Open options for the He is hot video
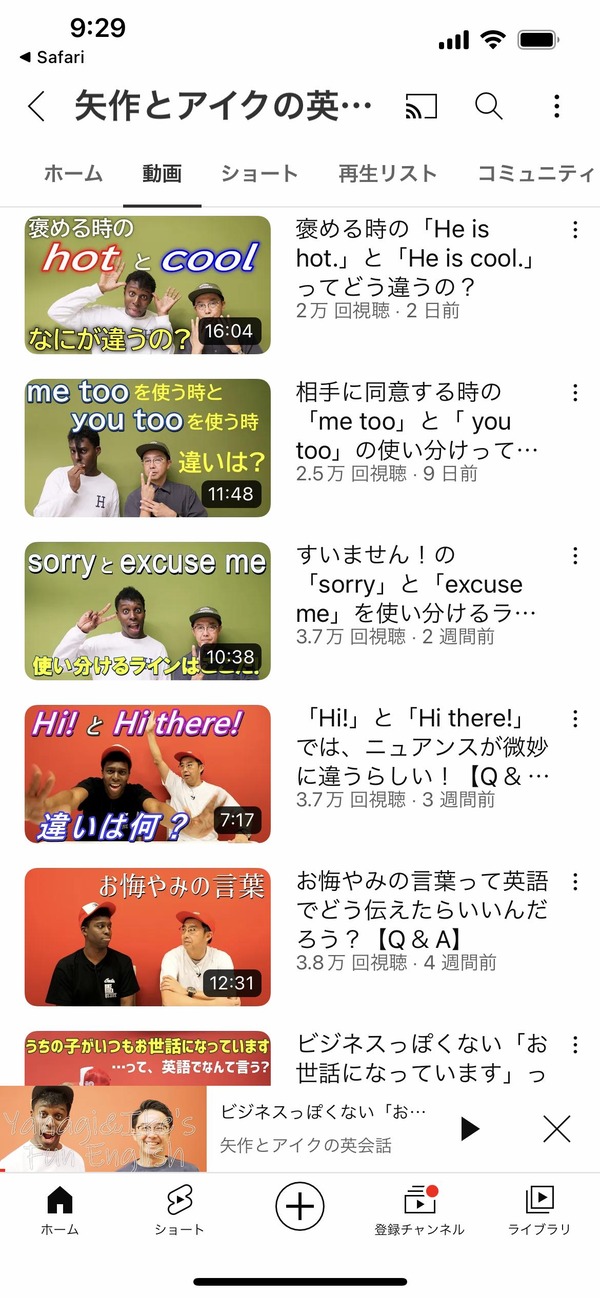 tap(575, 230)
